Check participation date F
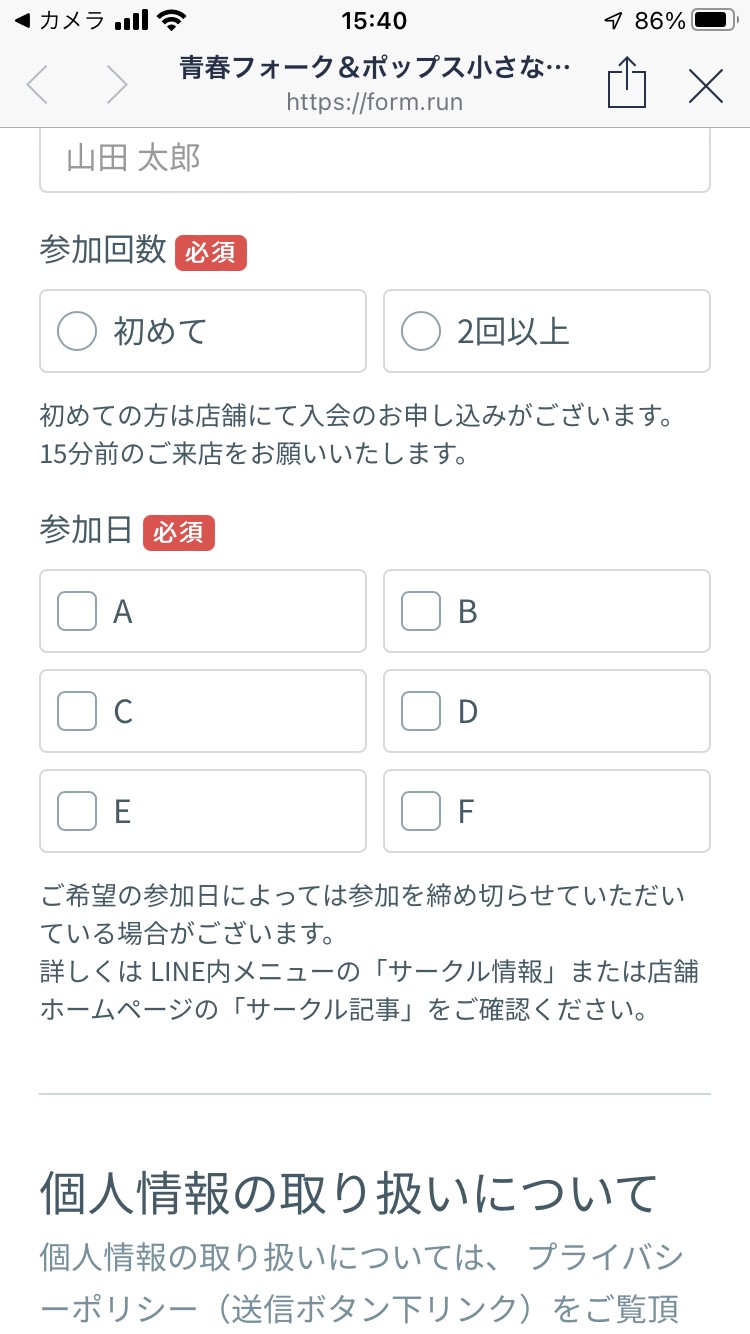Viewport: 750px width, 1334px height. coord(547,811)
